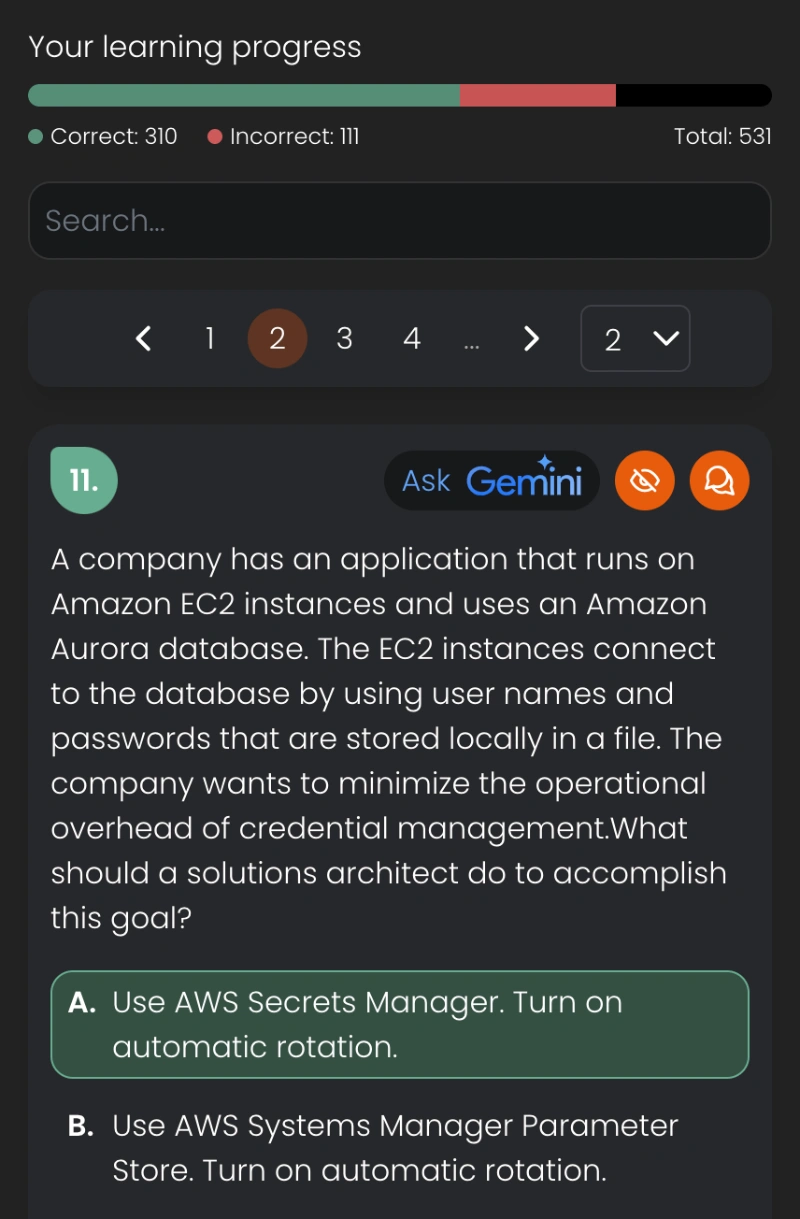Select page 2 in pagination
800x1219 pixels.
coord(277,339)
